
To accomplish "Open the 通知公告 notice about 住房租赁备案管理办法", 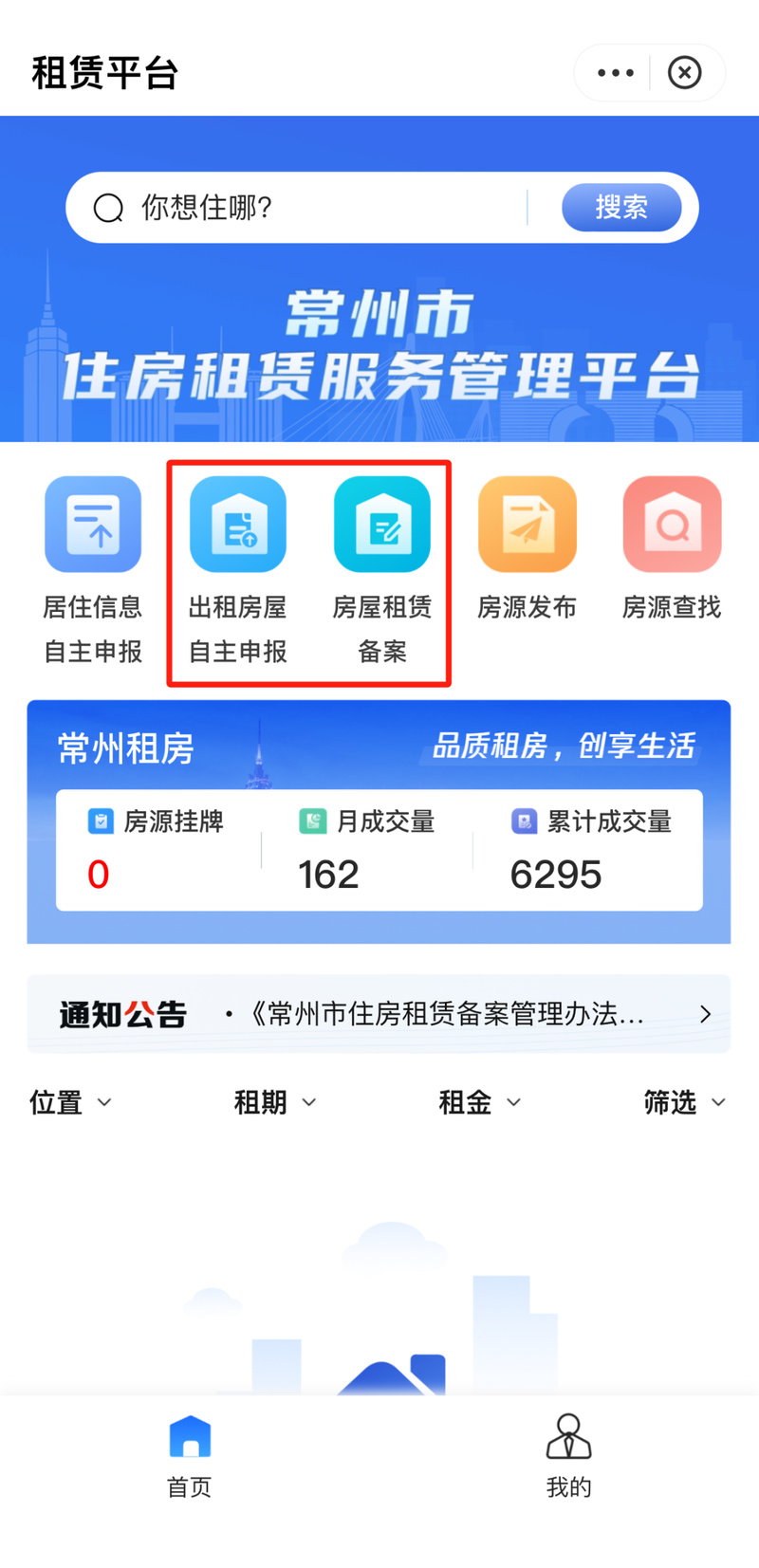I will [x=446, y=1014].
